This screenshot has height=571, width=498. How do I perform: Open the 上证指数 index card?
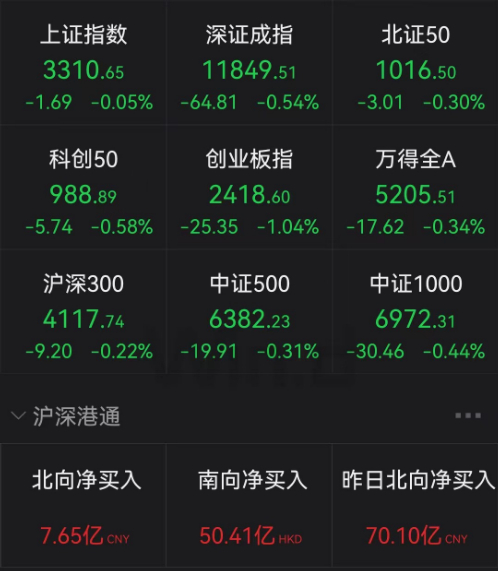click(x=83, y=63)
